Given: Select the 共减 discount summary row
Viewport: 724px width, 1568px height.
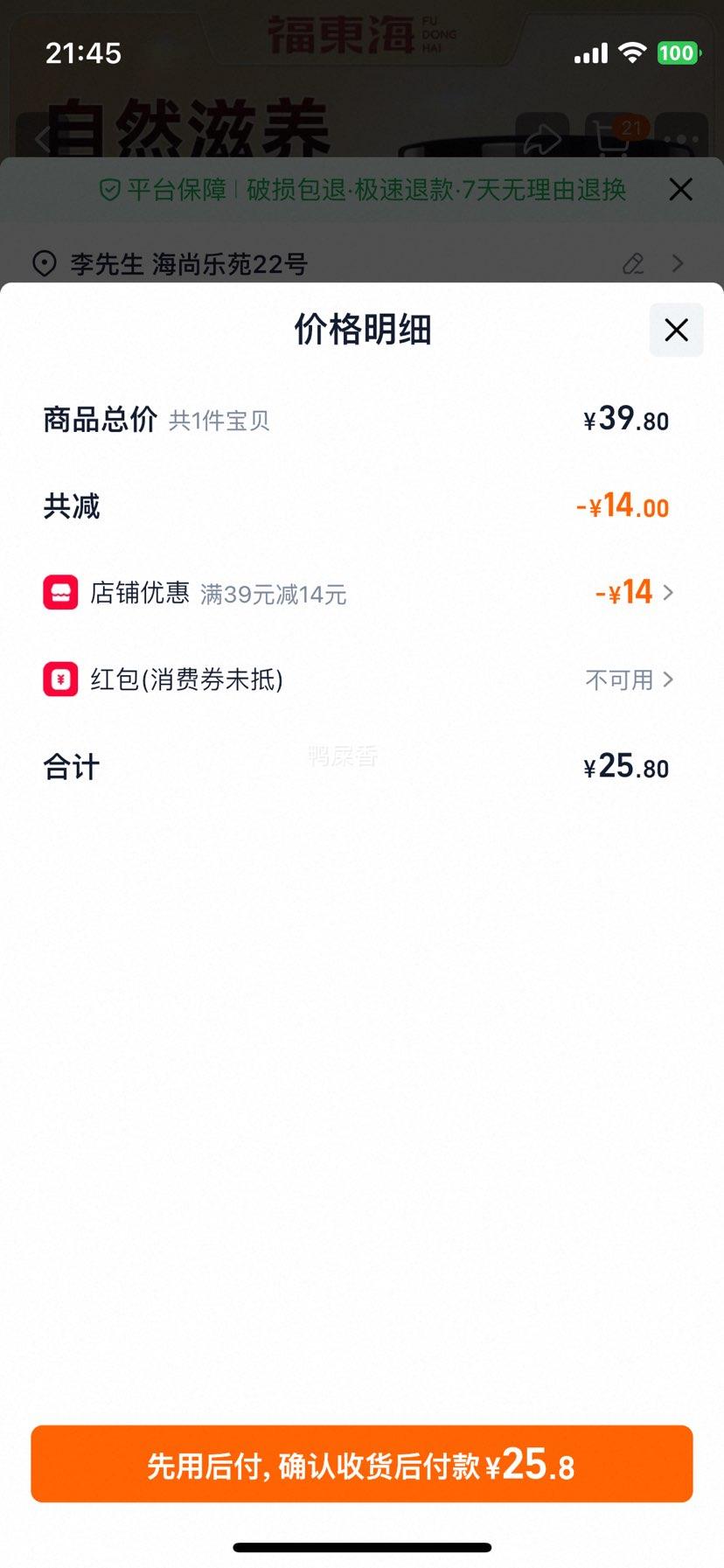Looking at the screenshot, I should tap(362, 505).
